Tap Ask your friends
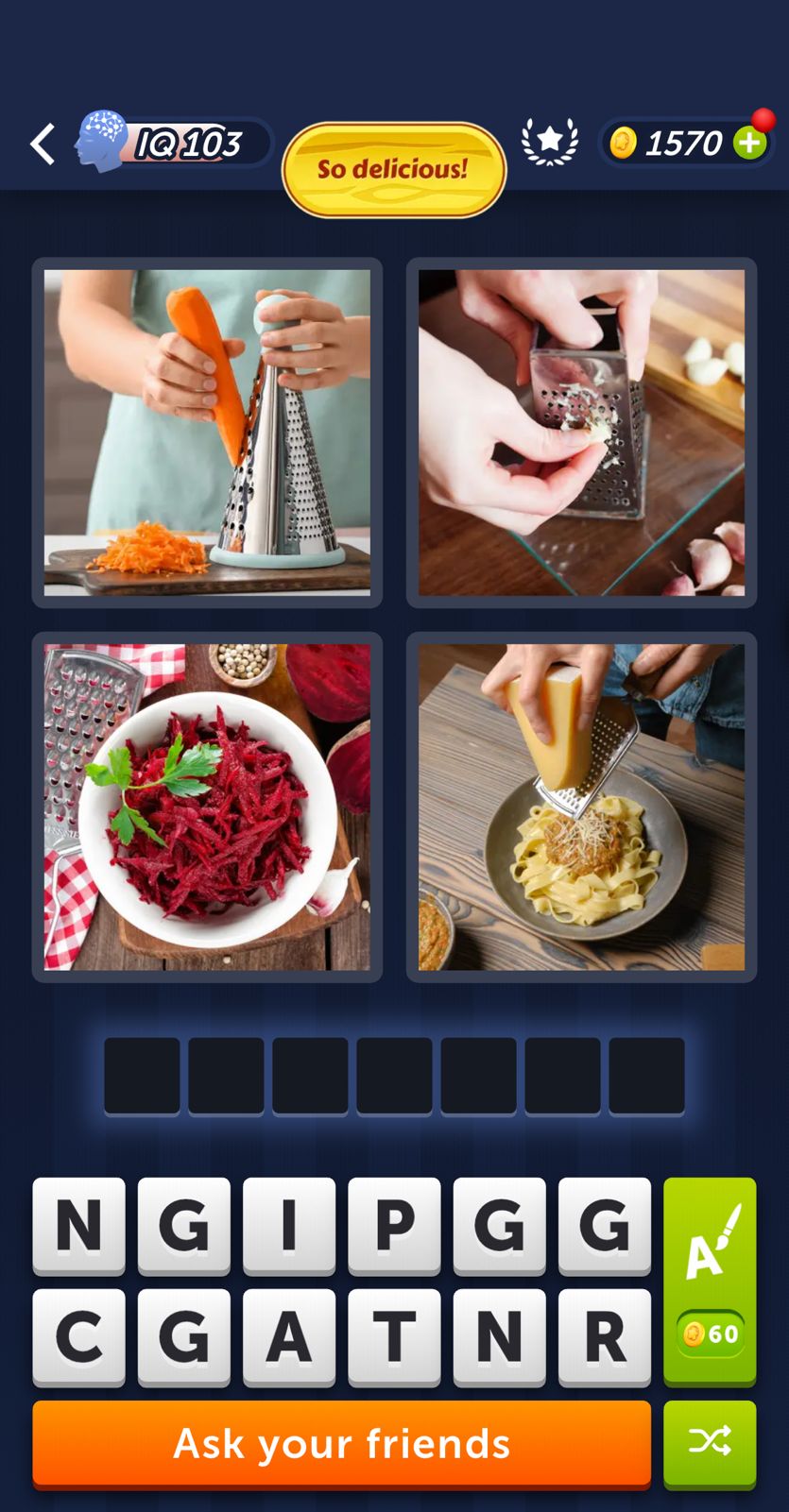 341,1443
